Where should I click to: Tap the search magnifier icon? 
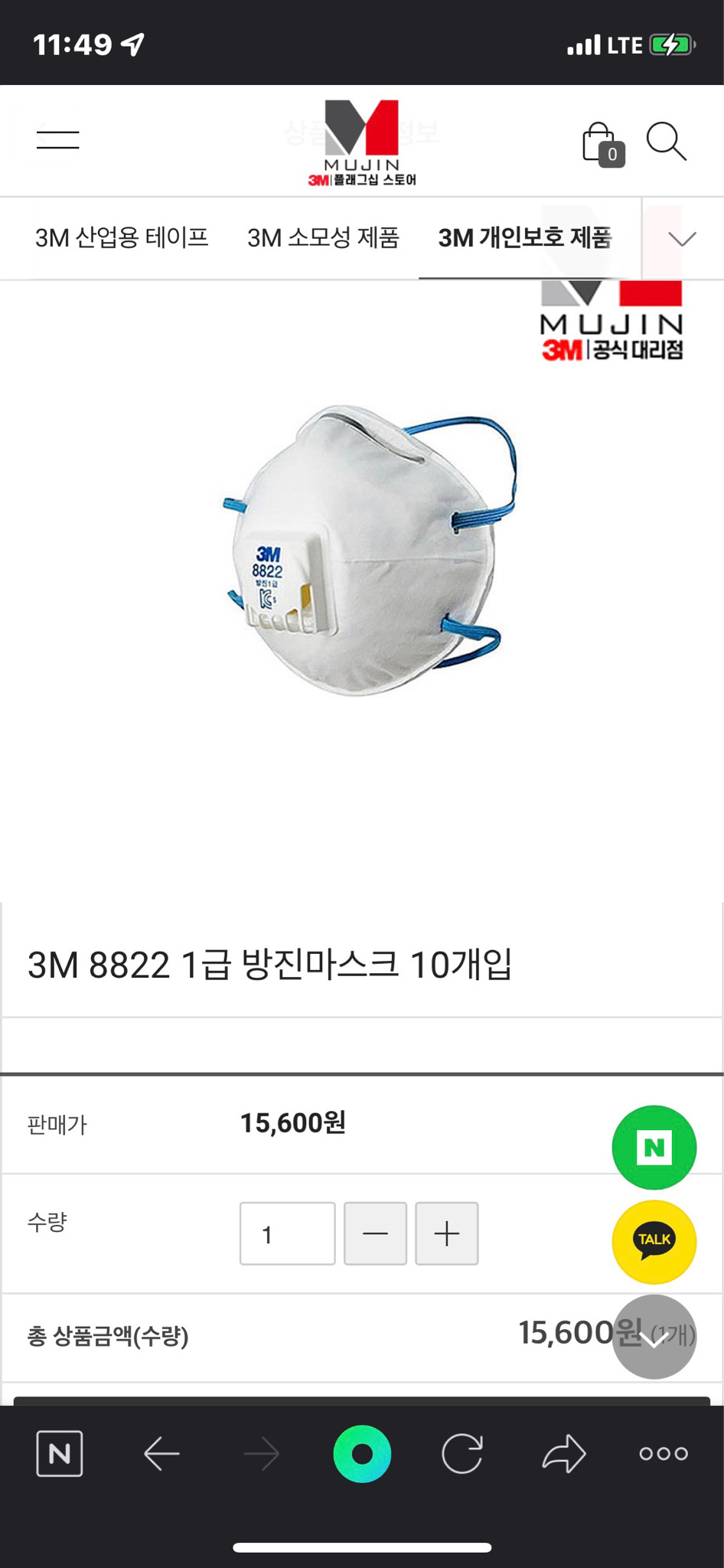pos(666,141)
